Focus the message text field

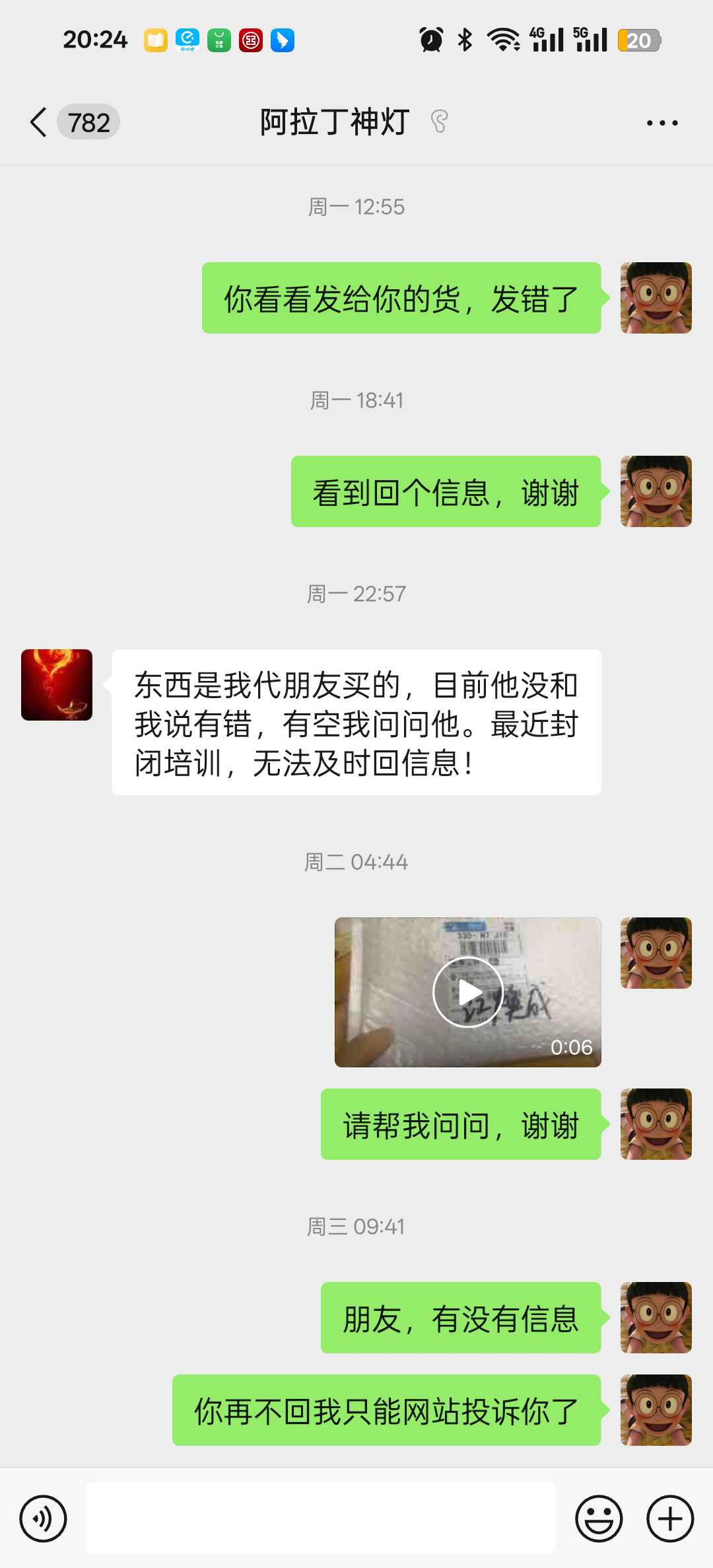(321, 1517)
